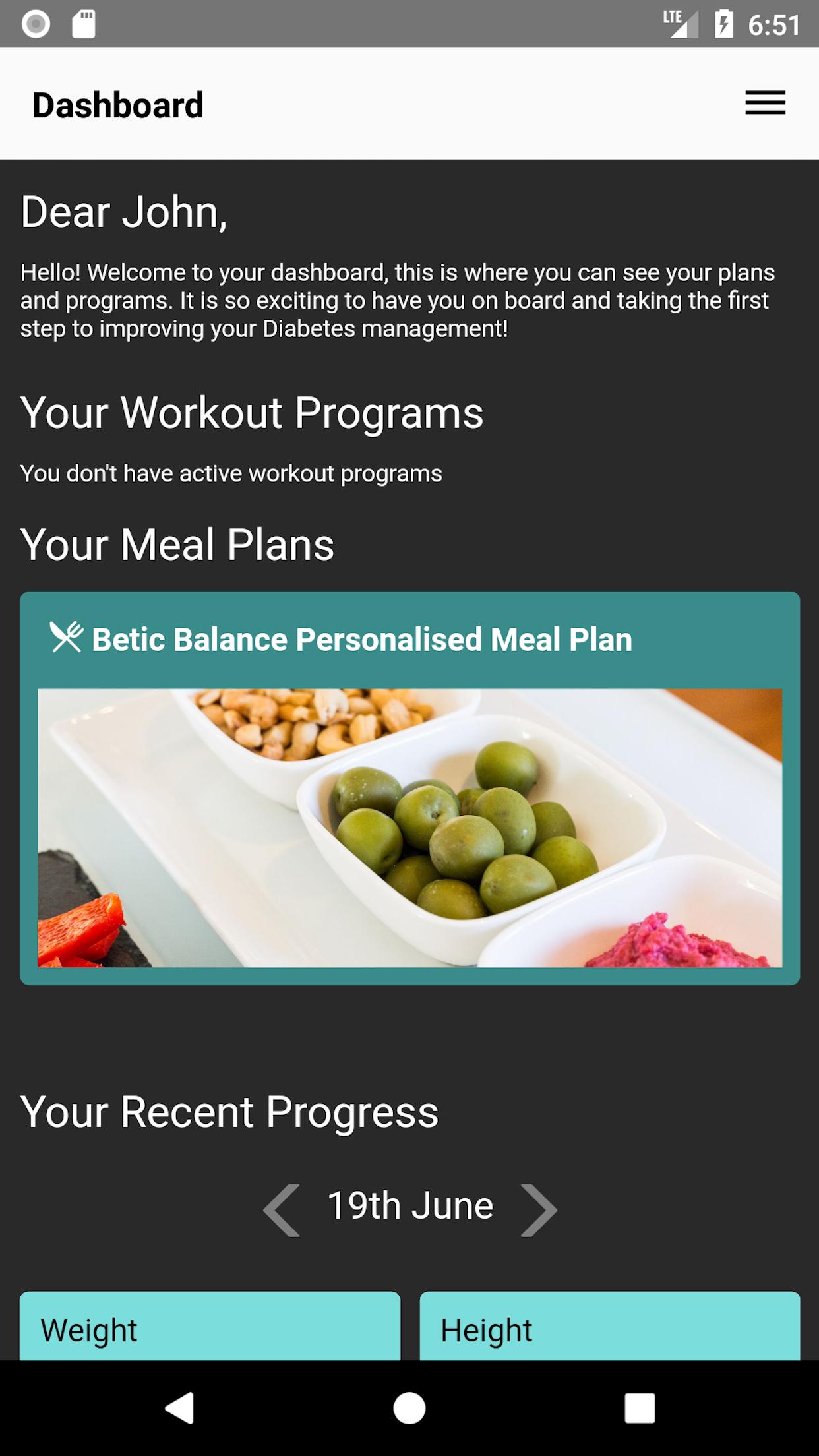The image size is (819, 1456).
Task: Go to the home screen
Action: pos(409,1409)
